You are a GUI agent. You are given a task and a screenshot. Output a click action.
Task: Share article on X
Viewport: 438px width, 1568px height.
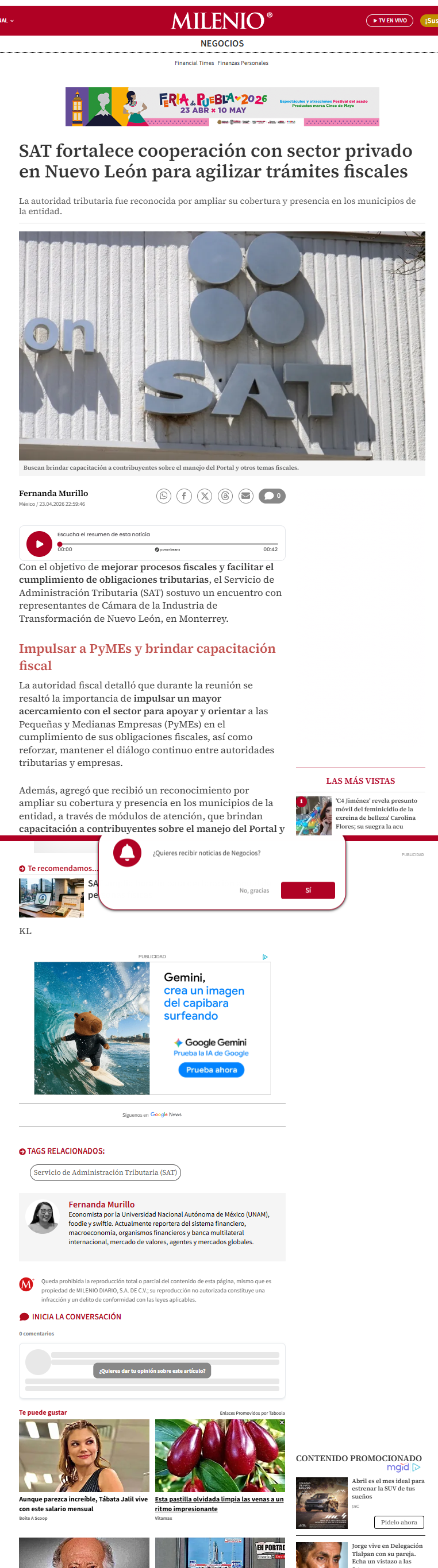point(205,496)
